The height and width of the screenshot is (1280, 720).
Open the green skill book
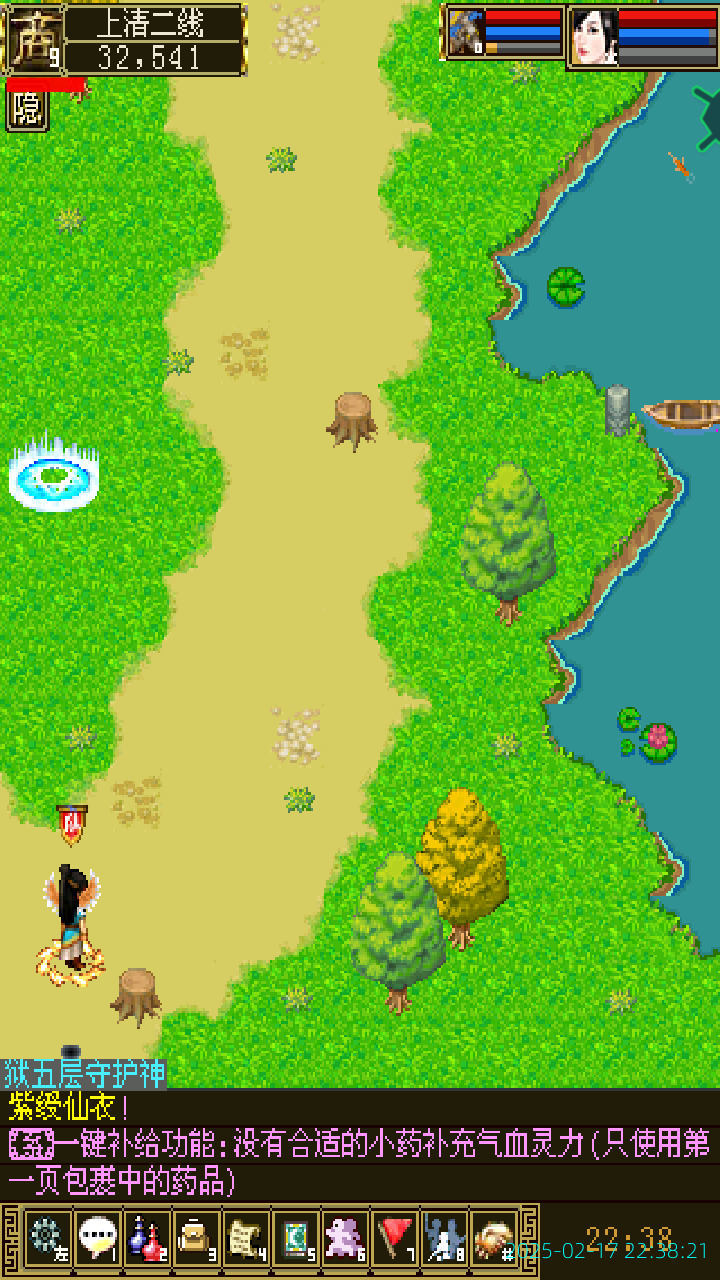tap(296, 1239)
